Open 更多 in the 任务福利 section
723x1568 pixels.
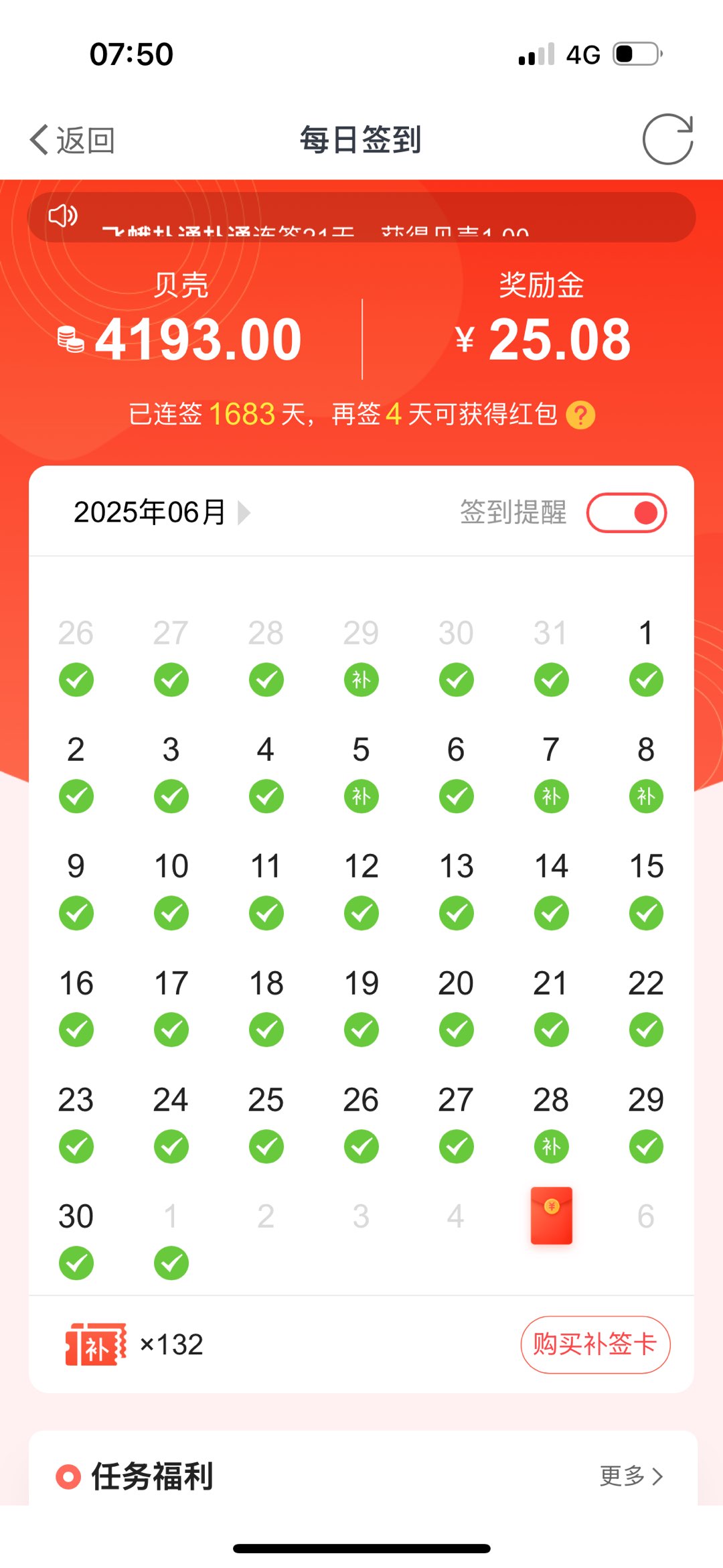[x=631, y=1476]
